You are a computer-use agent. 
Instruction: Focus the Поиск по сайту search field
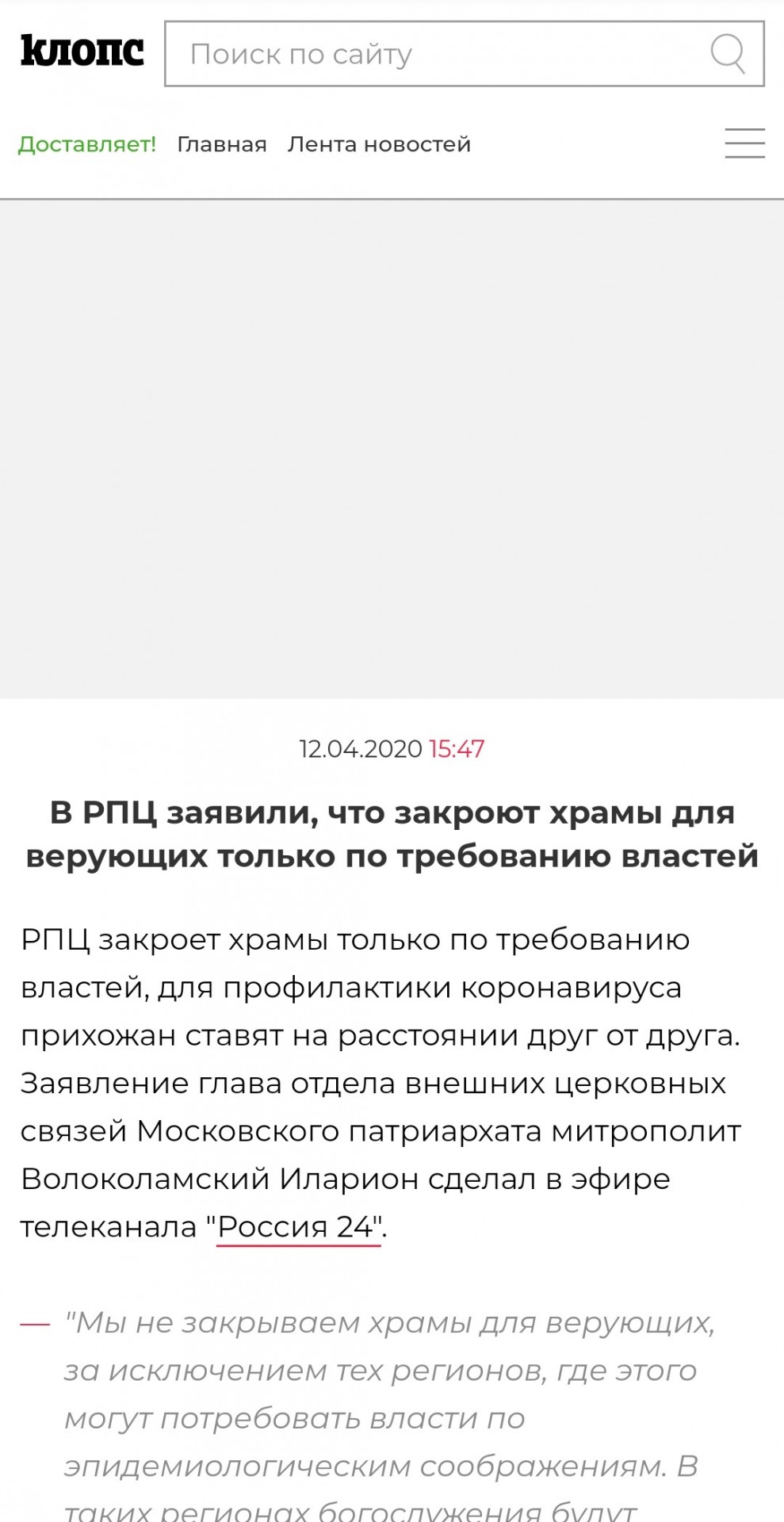click(464, 54)
